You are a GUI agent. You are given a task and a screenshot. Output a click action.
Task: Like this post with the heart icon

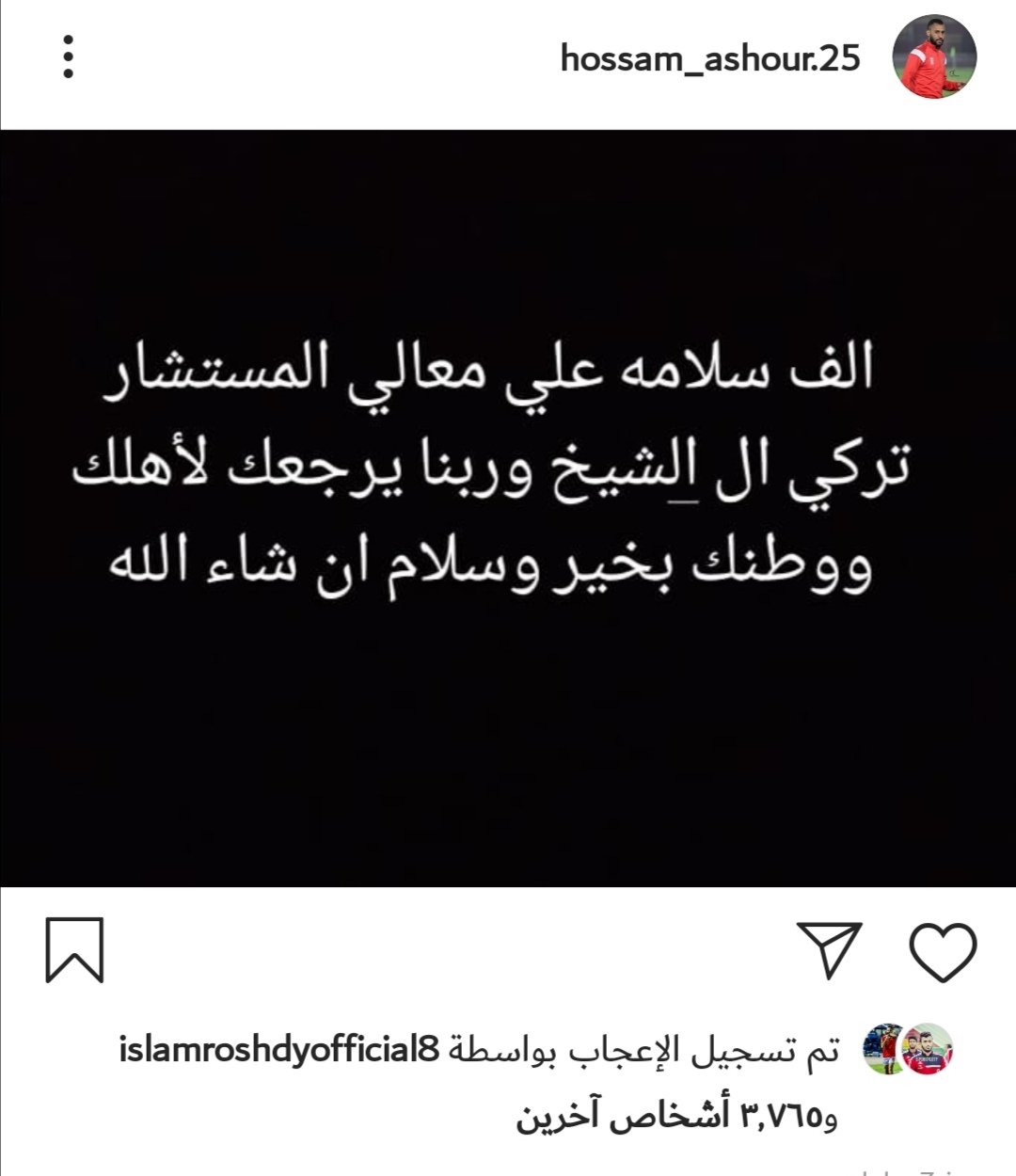pyautogui.click(x=943, y=951)
